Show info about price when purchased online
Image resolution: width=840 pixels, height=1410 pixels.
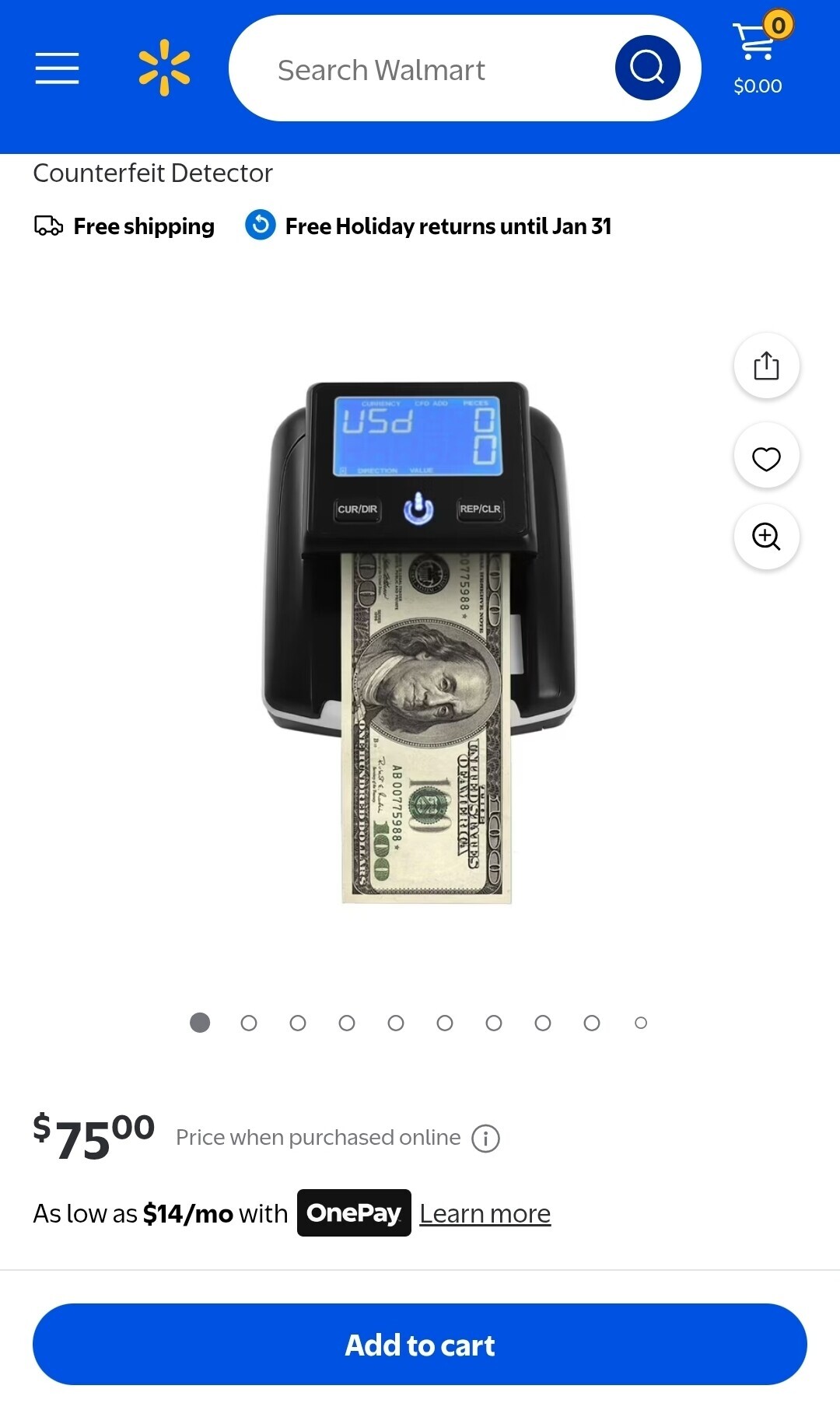pos(486,1139)
